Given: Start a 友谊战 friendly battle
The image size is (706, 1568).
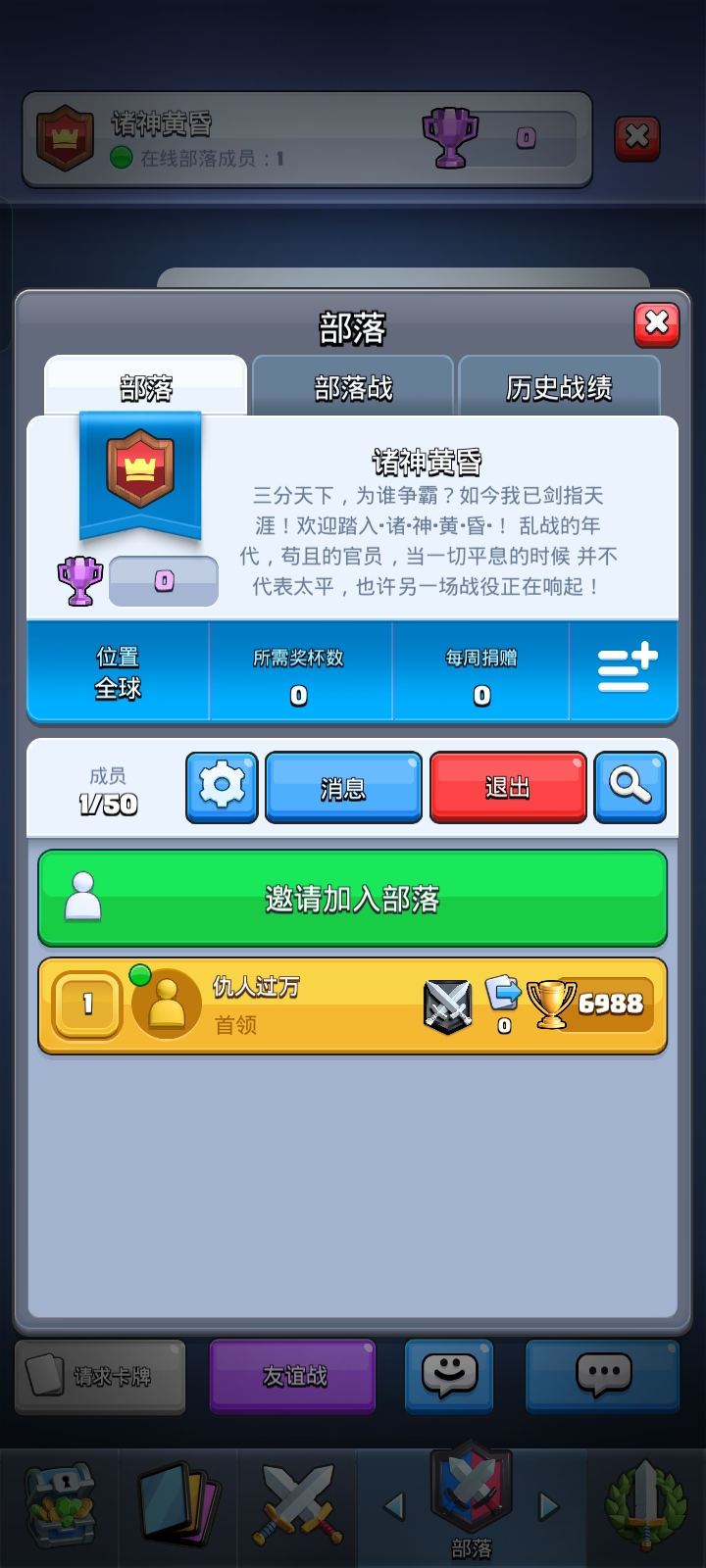Looking at the screenshot, I should [x=293, y=1376].
